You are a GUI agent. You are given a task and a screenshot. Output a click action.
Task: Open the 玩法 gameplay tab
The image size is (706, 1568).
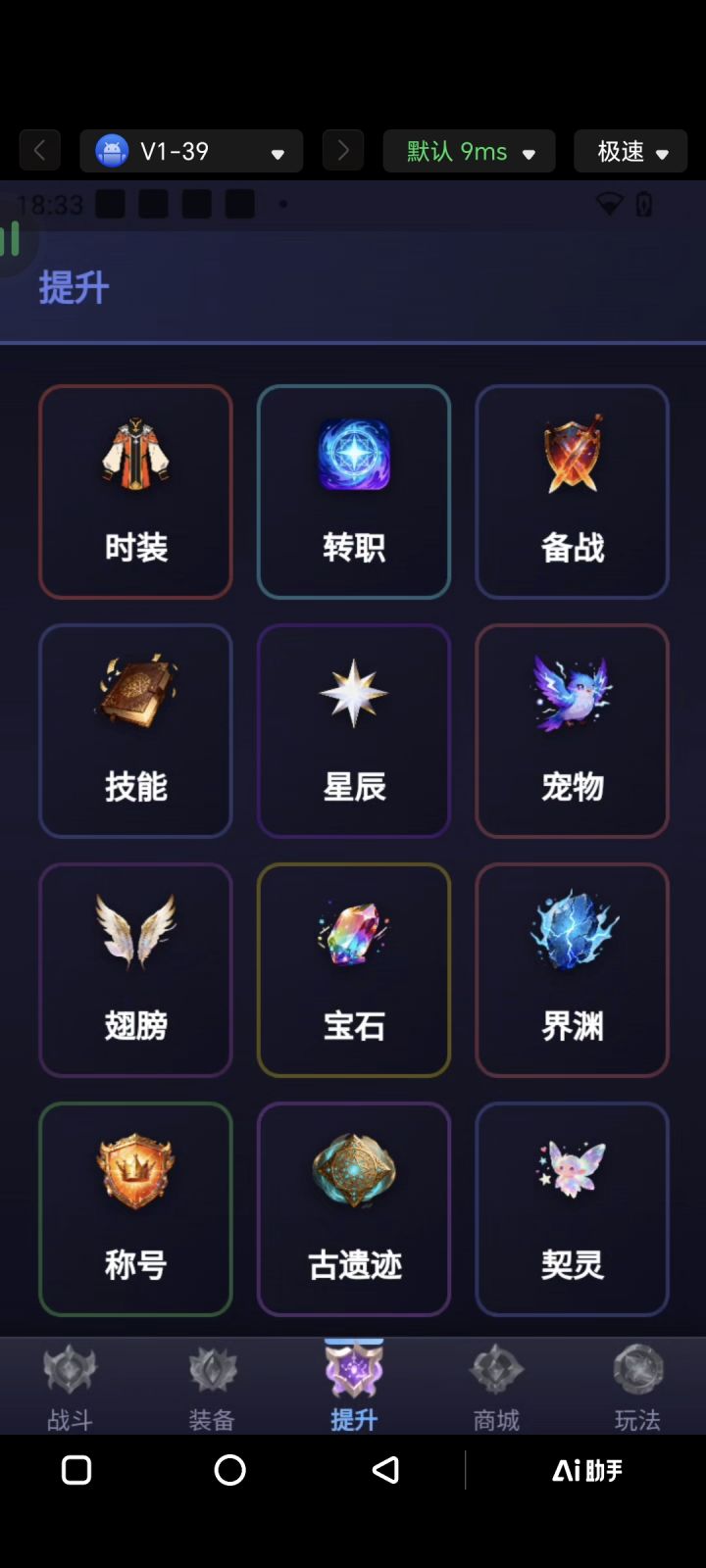[x=636, y=1384]
